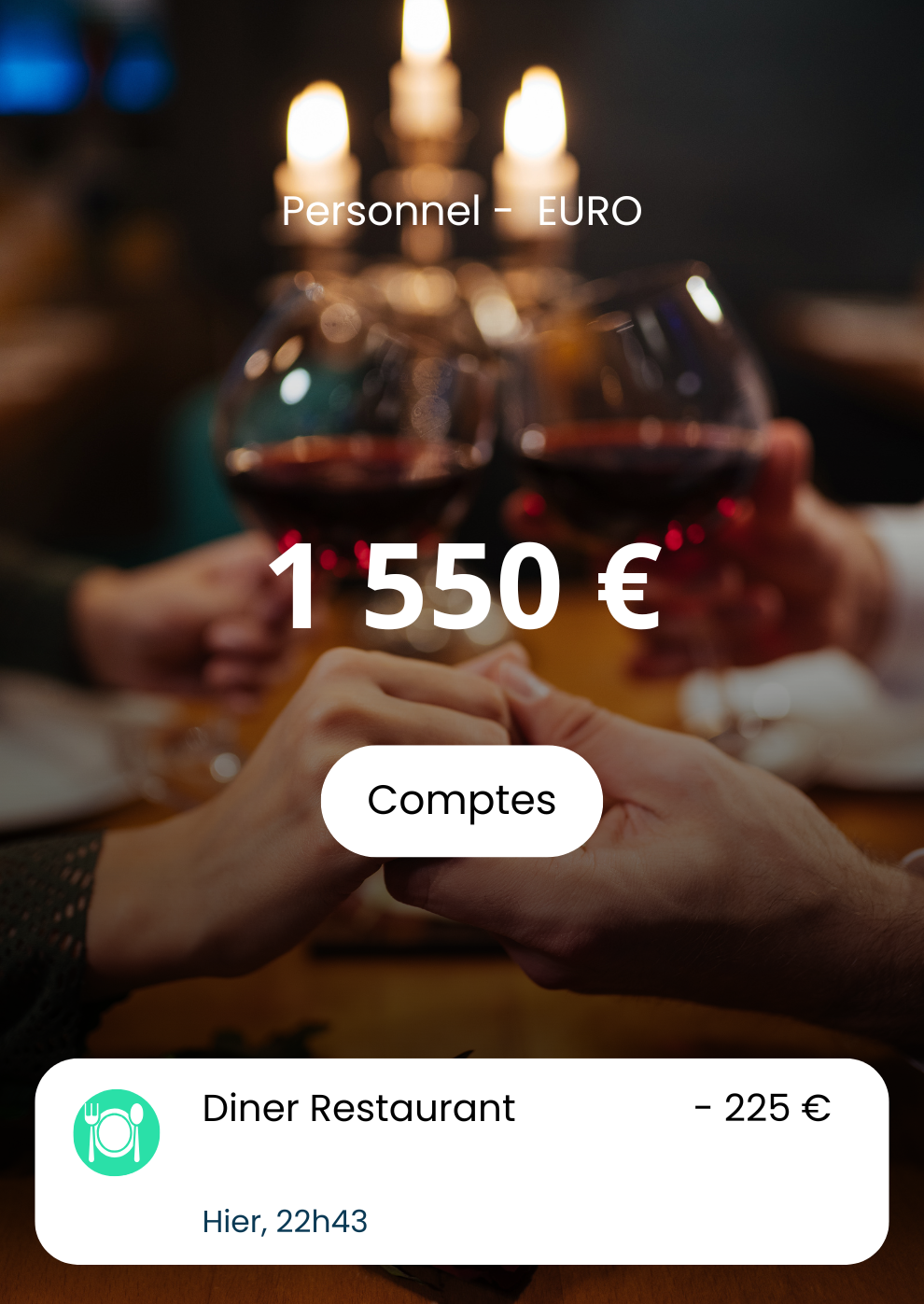Expand the EURO currency selector

tap(589, 210)
